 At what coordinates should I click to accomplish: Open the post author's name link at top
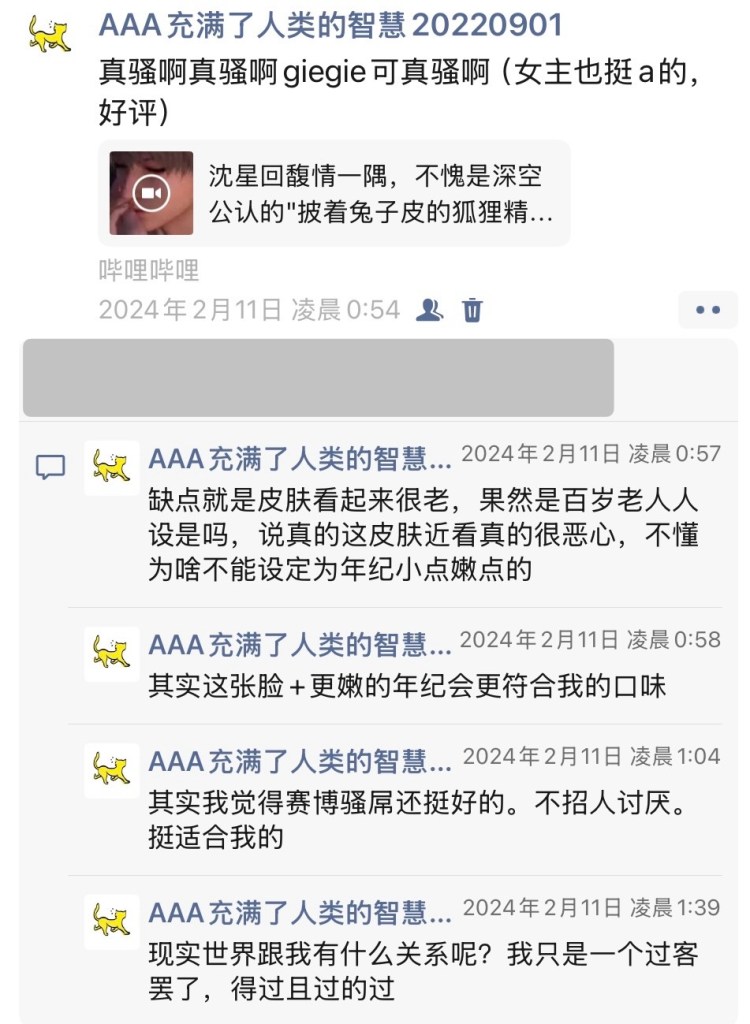pyautogui.click(x=330, y=25)
